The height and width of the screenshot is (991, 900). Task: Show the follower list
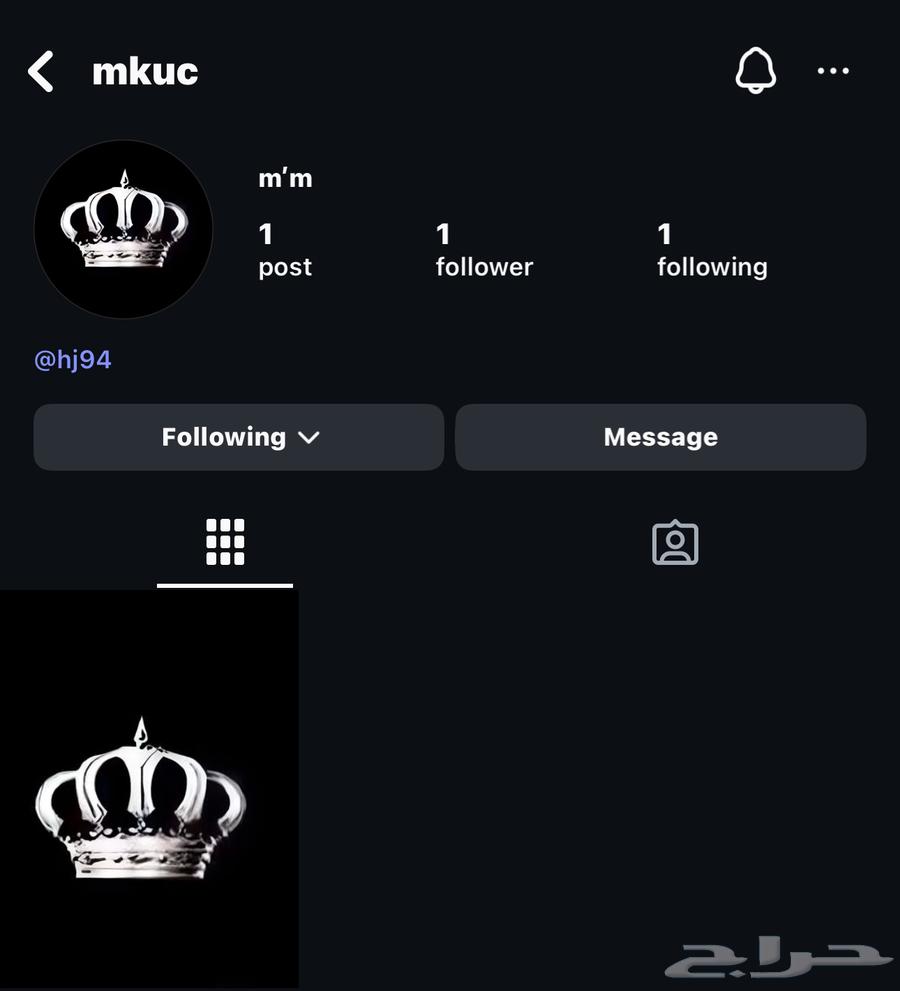point(484,250)
